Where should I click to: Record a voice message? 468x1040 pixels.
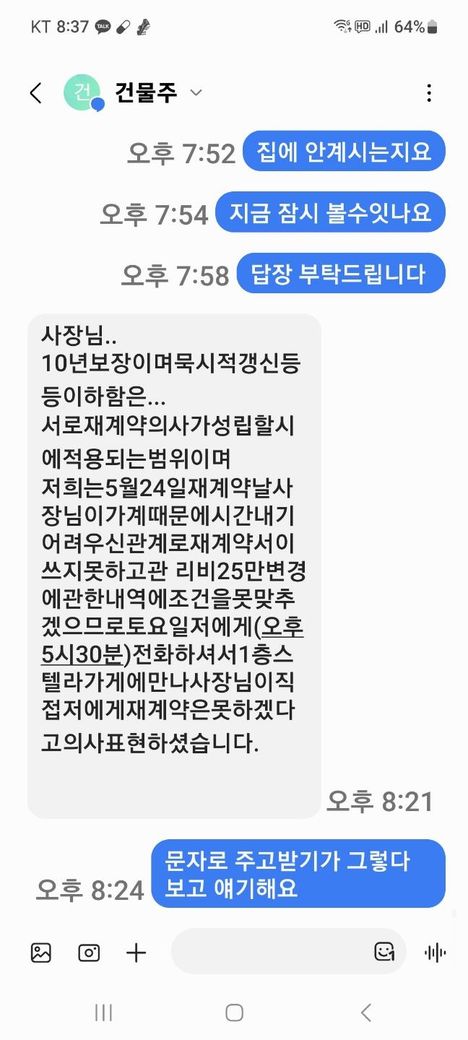click(435, 953)
